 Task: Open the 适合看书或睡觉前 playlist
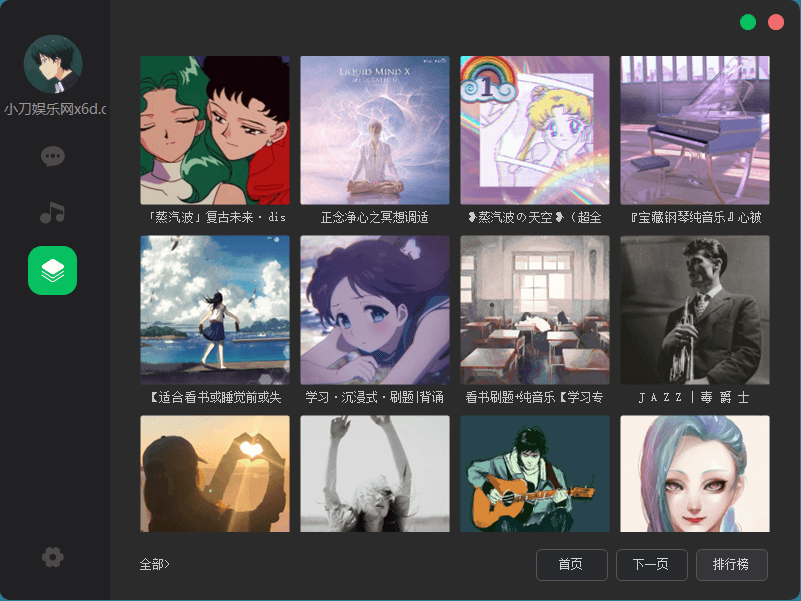point(215,310)
